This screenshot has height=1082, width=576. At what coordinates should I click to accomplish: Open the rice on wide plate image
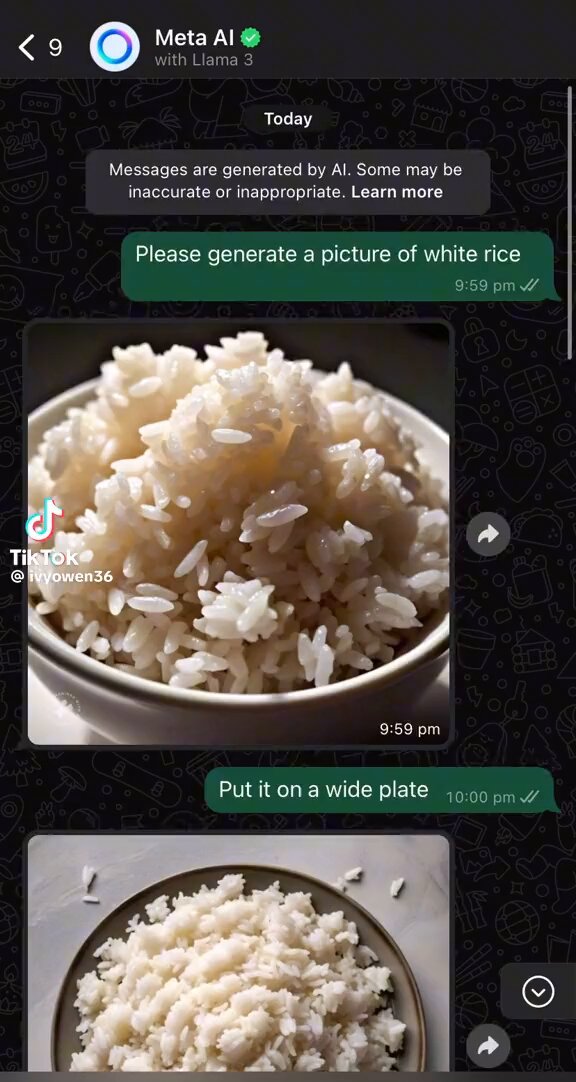pyautogui.click(x=239, y=953)
